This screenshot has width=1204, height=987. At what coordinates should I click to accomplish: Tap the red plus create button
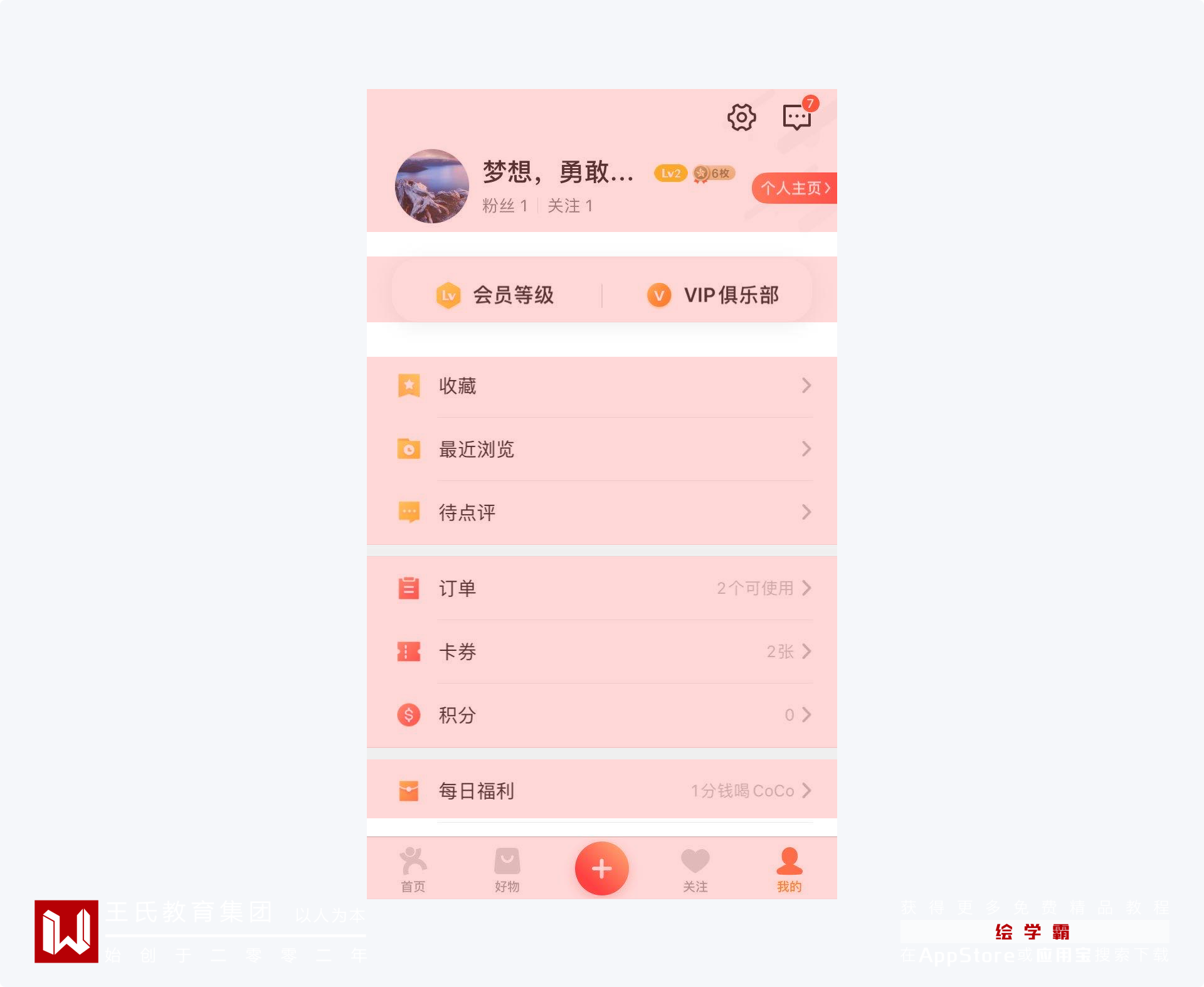601,868
